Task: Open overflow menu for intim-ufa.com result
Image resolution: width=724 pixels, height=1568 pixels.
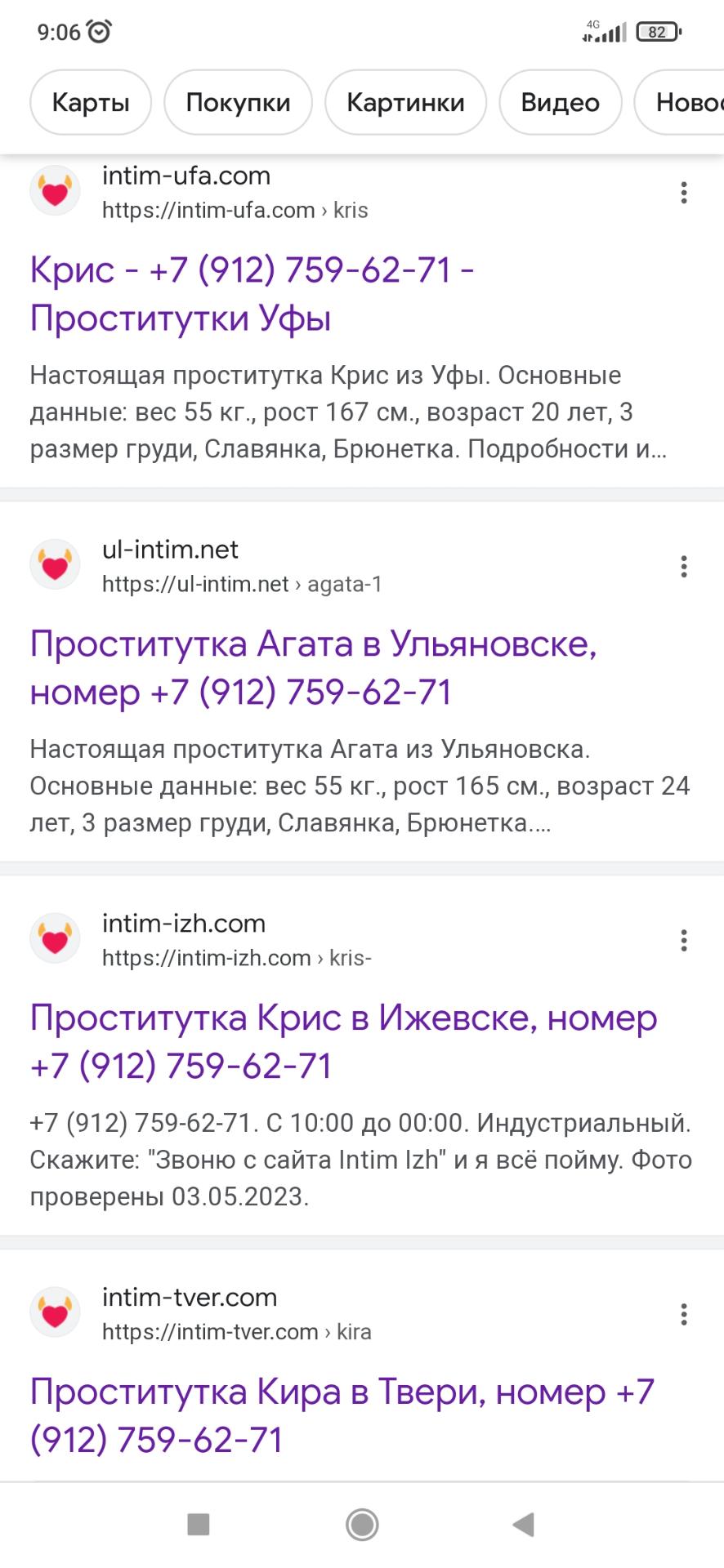Action: pyautogui.click(x=683, y=193)
